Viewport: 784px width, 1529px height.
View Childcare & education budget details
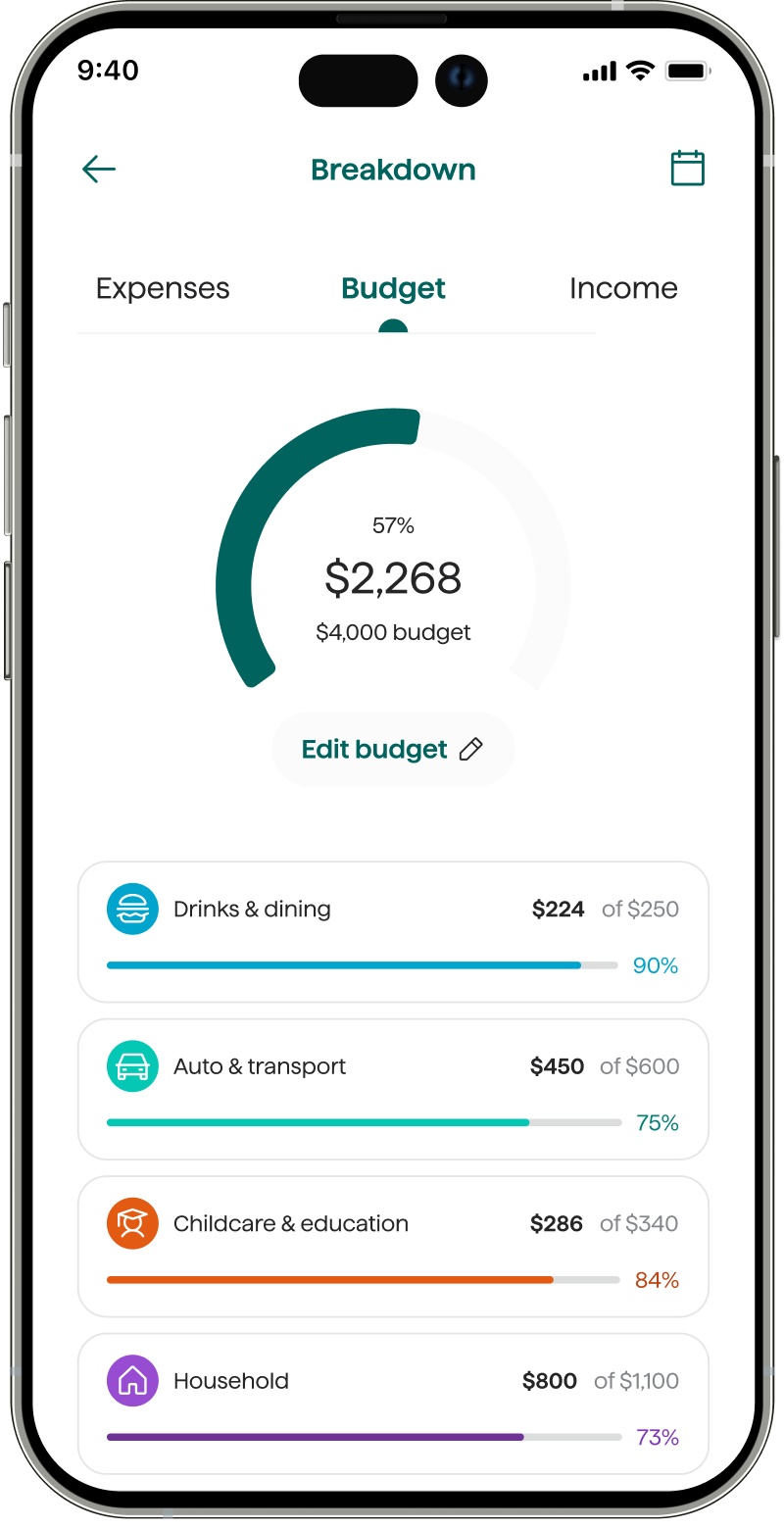tap(392, 1246)
